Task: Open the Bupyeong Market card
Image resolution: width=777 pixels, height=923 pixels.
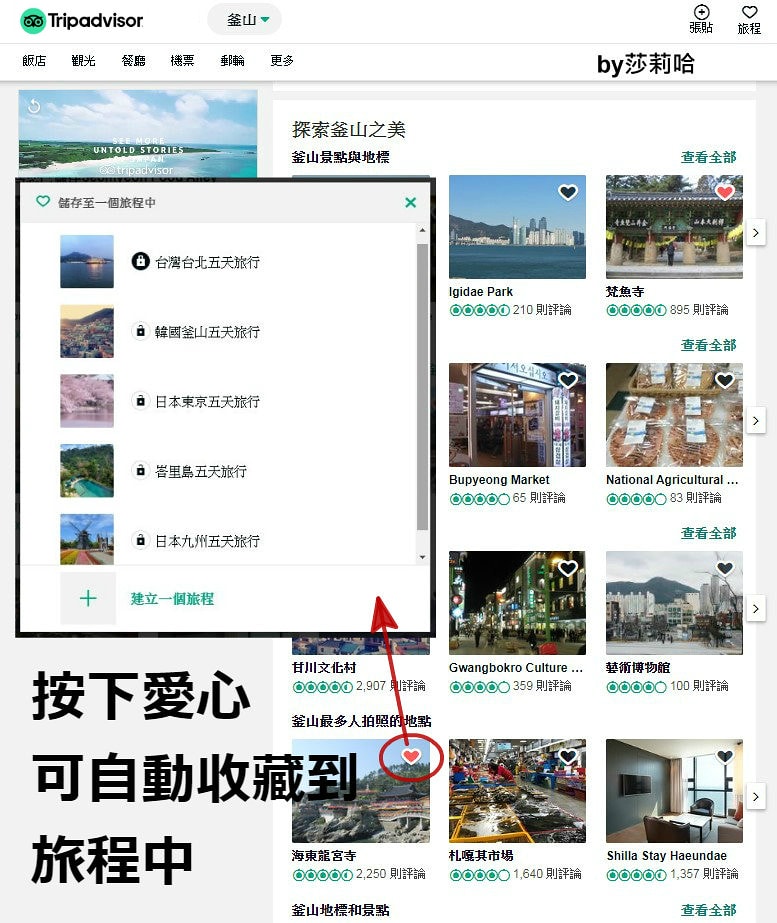Action: [517, 415]
